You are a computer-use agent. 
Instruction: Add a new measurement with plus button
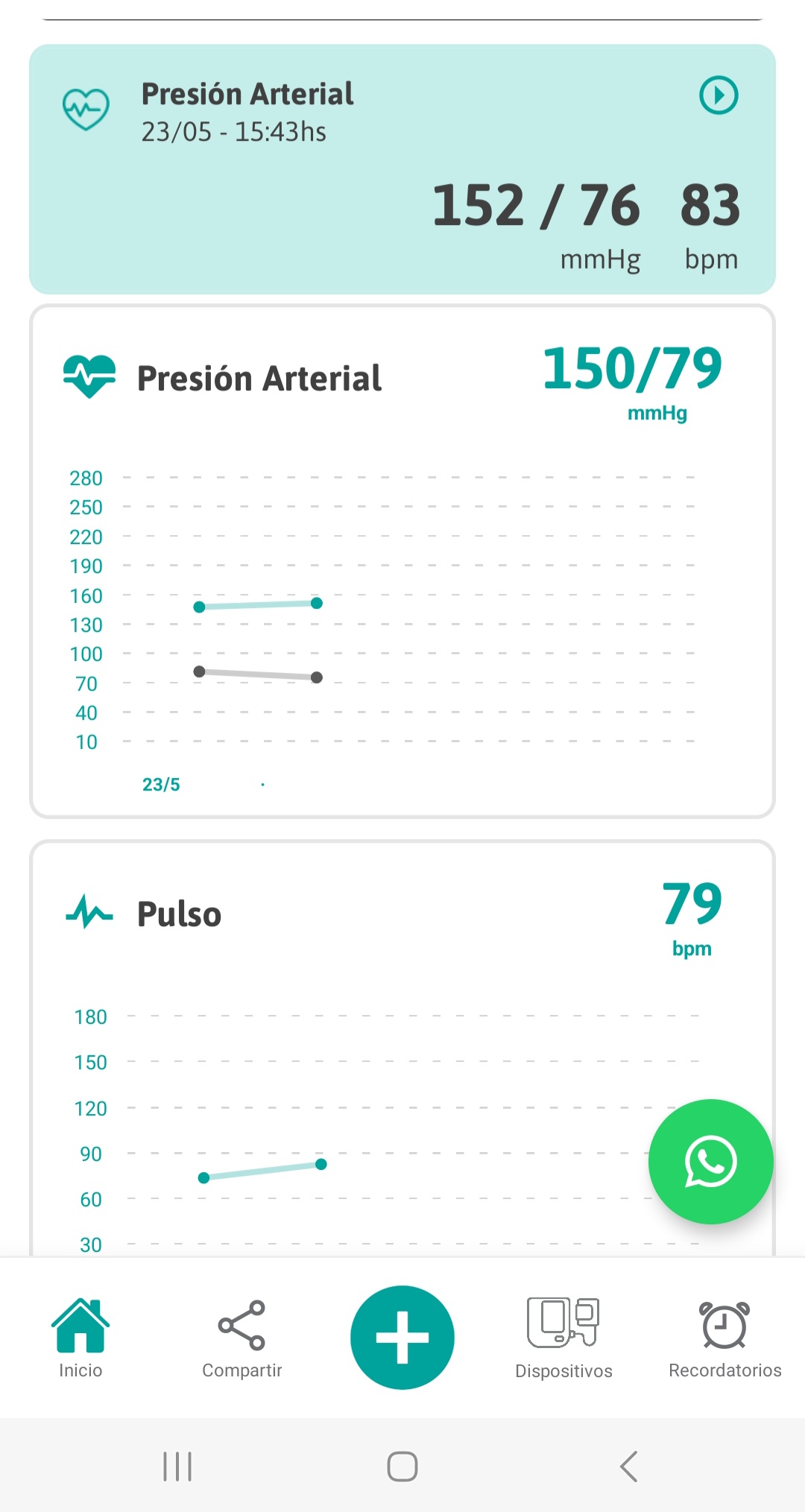(x=402, y=1337)
